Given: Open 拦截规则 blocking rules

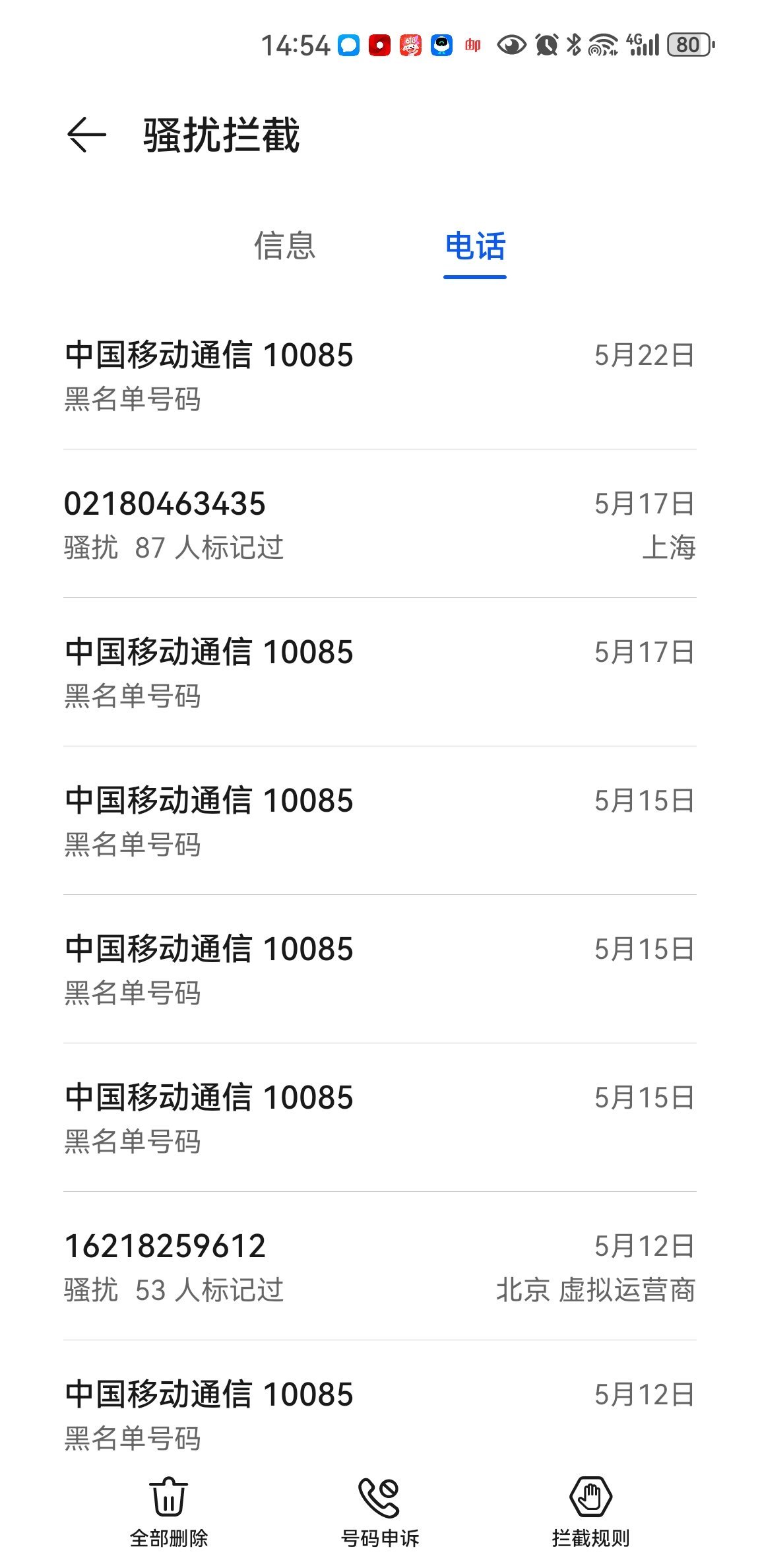Looking at the screenshot, I should point(590,1510).
